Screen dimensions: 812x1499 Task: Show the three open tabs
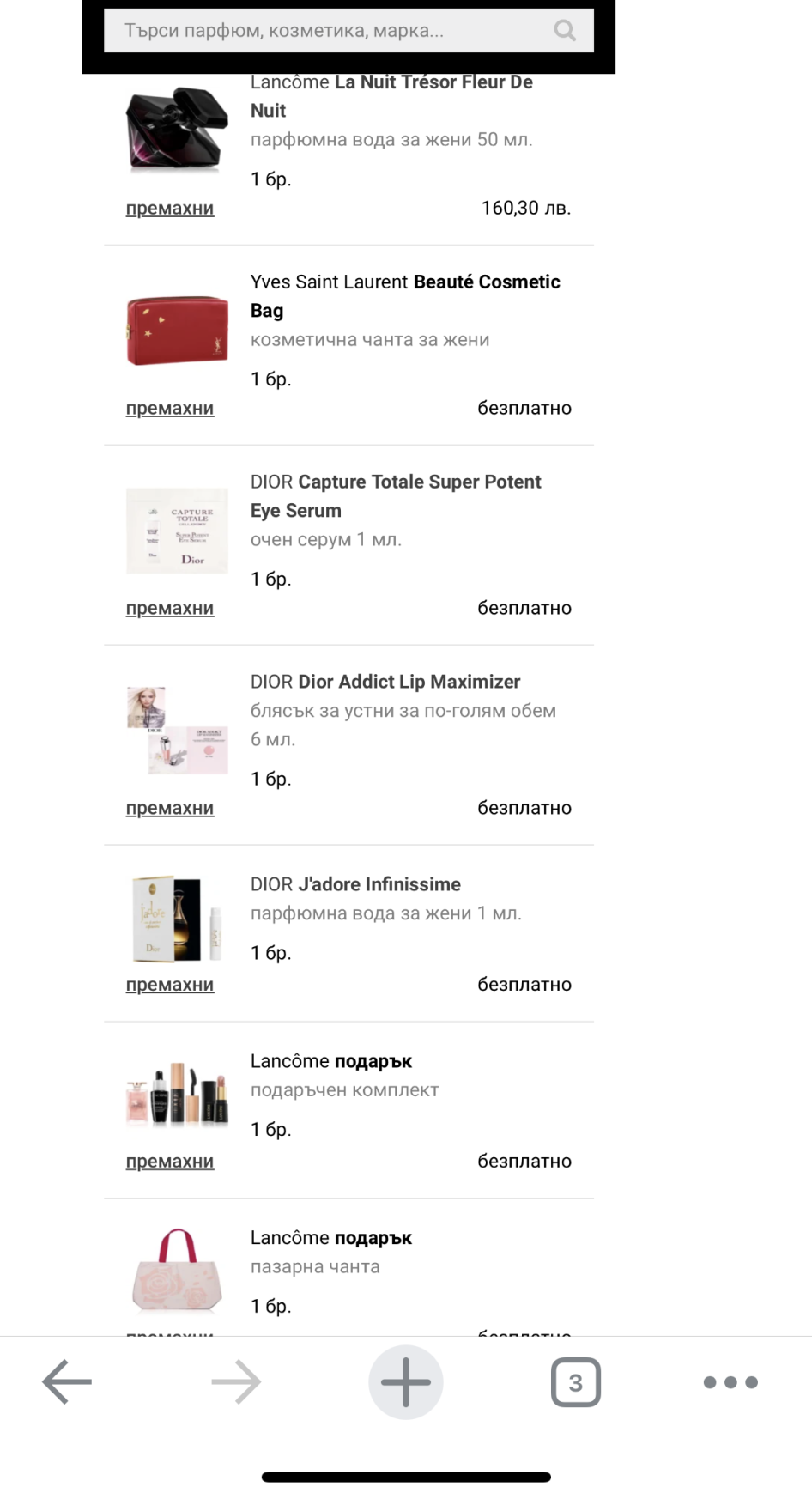click(x=575, y=1382)
